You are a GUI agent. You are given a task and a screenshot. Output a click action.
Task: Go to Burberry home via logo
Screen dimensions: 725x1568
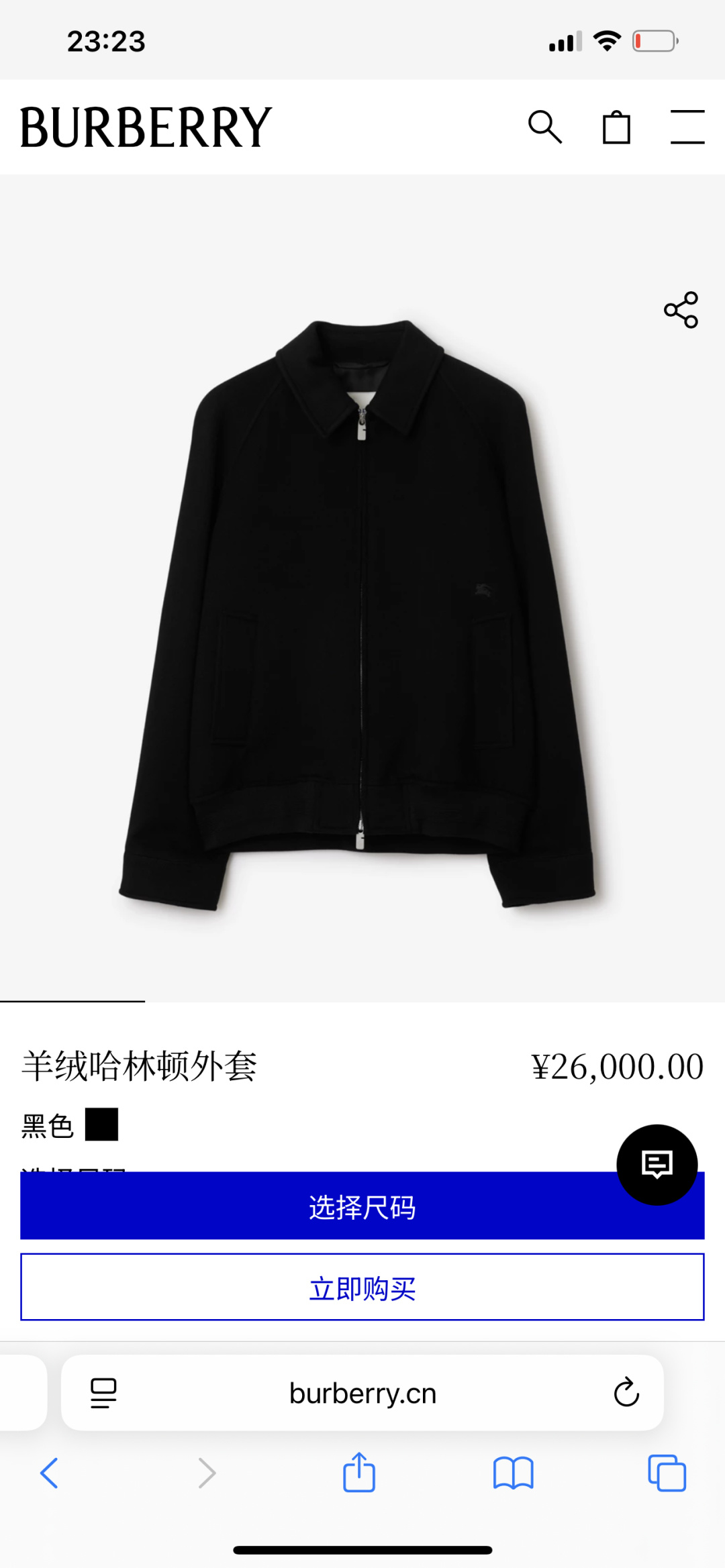pyautogui.click(x=146, y=127)
